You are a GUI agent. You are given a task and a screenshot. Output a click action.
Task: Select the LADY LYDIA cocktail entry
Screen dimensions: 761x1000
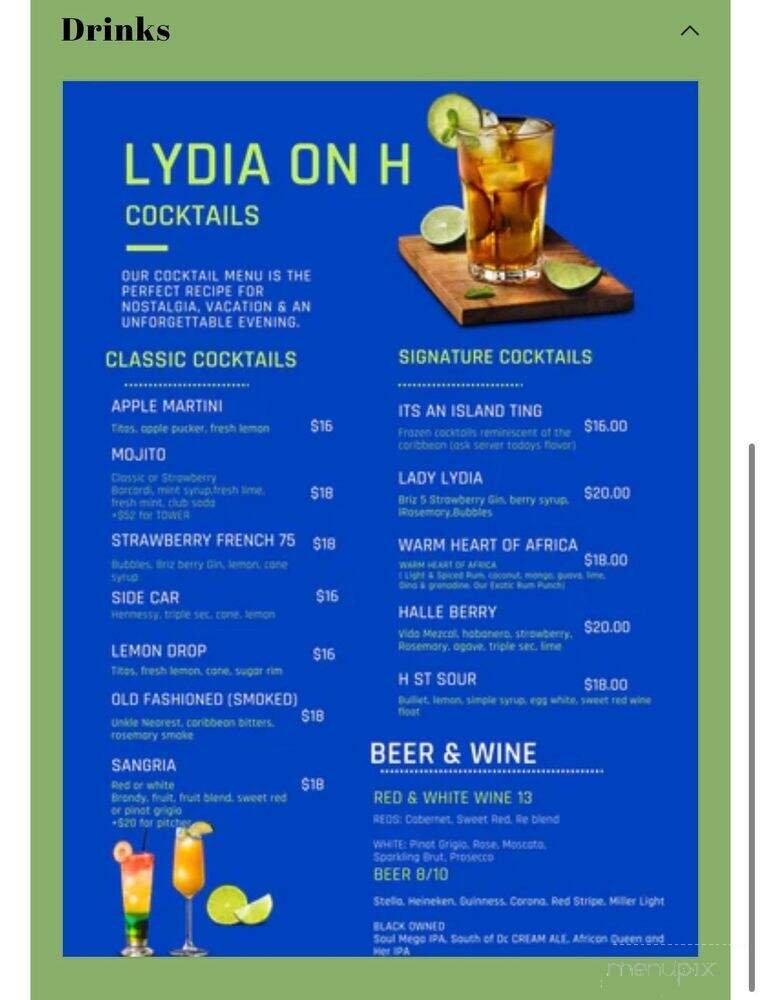(439, 476)
